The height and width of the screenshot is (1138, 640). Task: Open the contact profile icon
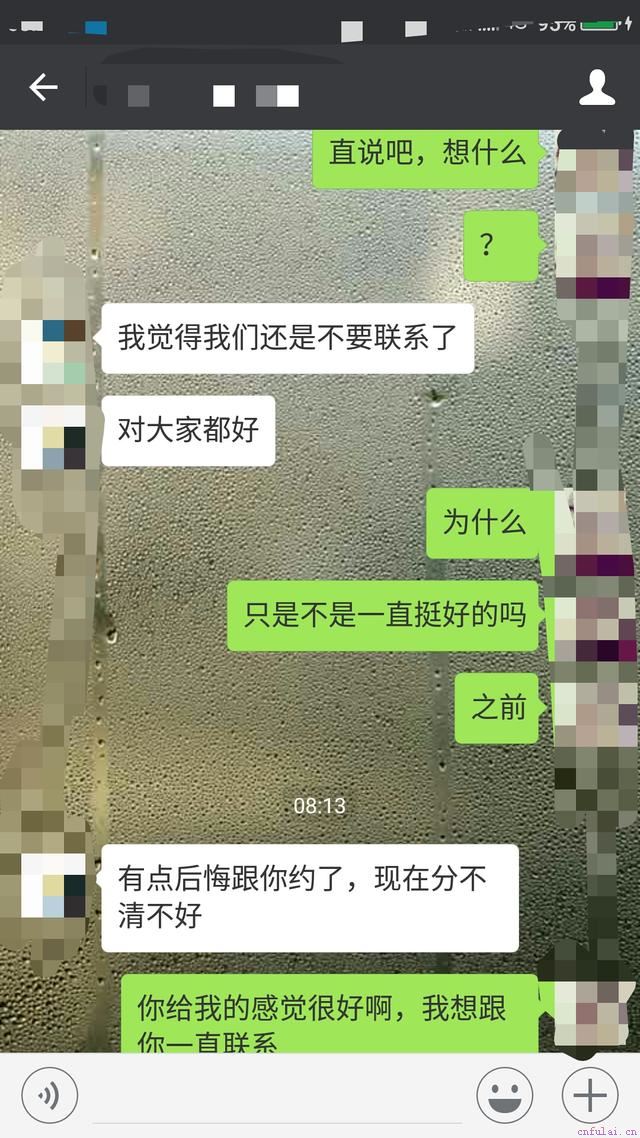[x=597, y=88]
